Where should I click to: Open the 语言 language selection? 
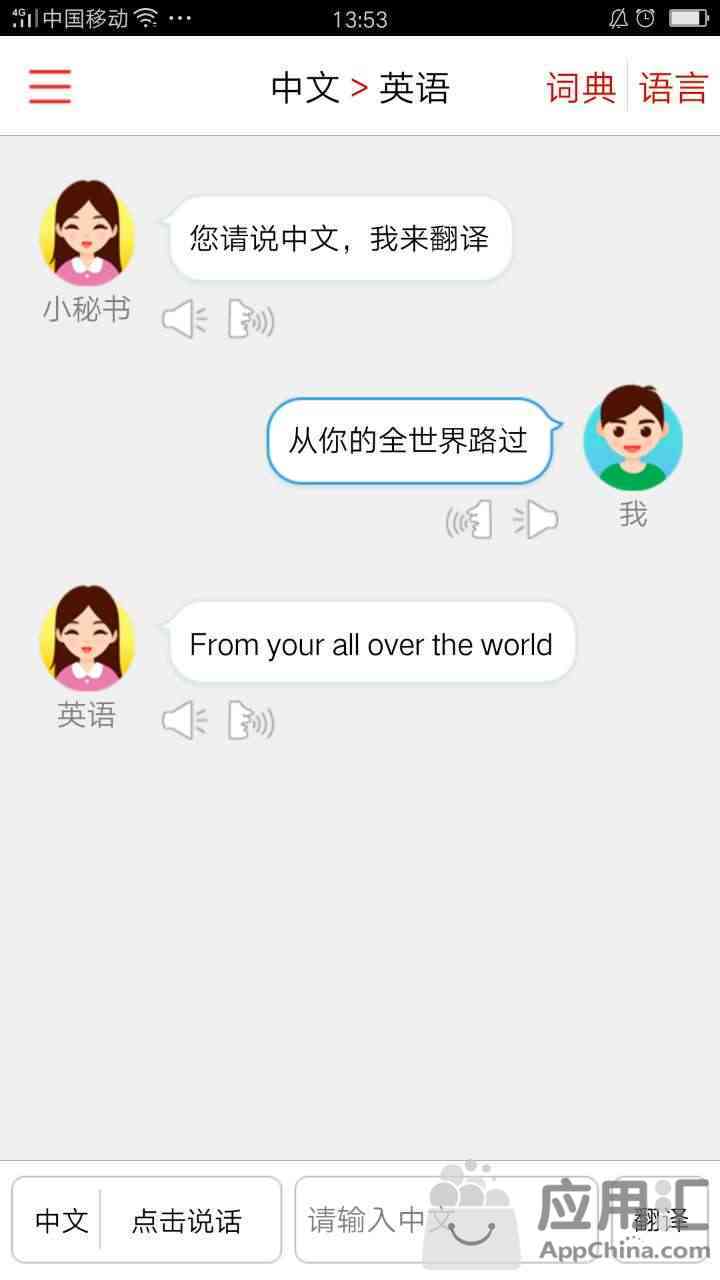[674, 88]
